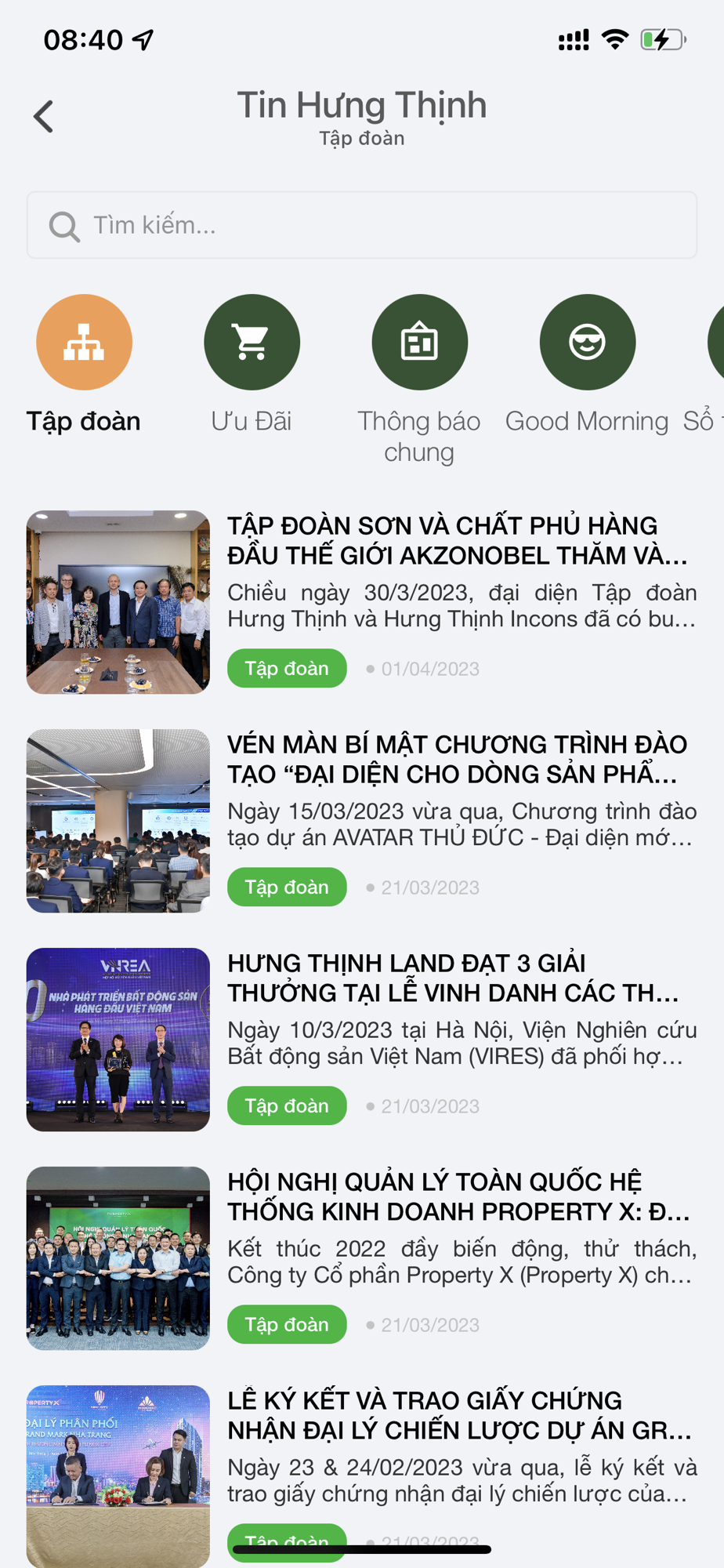Open the Avatar Thủ Đức training article
The height and width of the screenshot is (1568, 724).
point(457,760)
